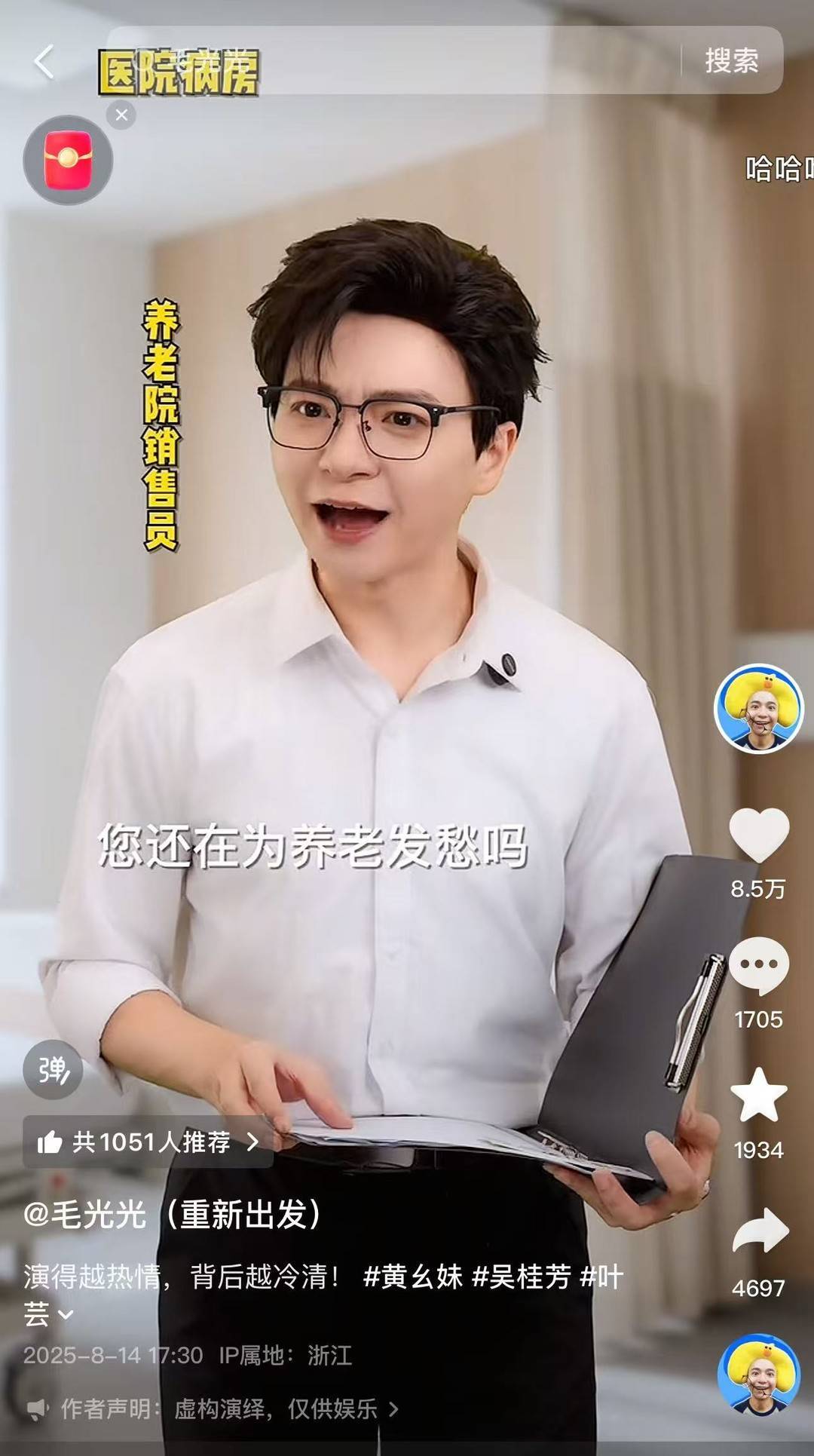Image resolution: width=814 pixels, height=1456 pixels.
Task: Tap the search input field
Action: 392,60
